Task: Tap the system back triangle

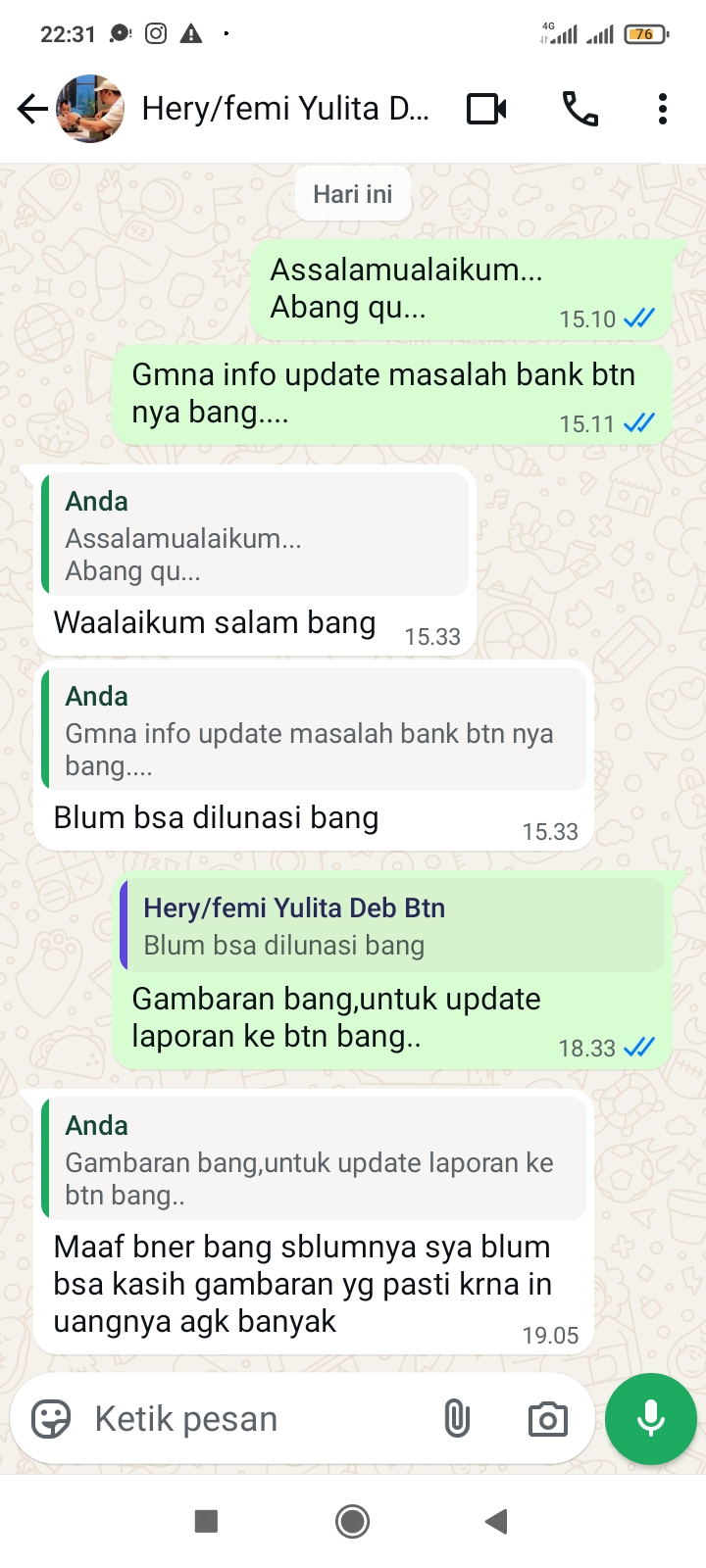Action: (x=496, y=1521)
